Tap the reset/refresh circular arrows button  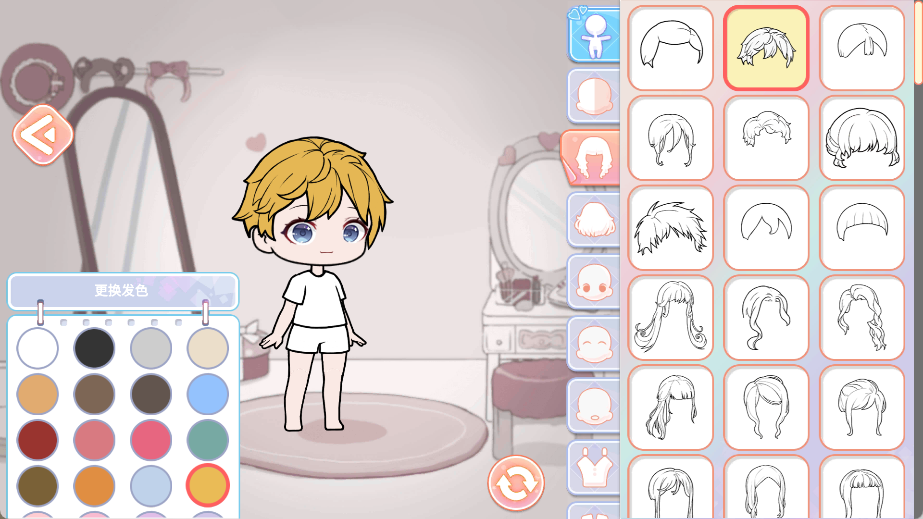(516, 483)
